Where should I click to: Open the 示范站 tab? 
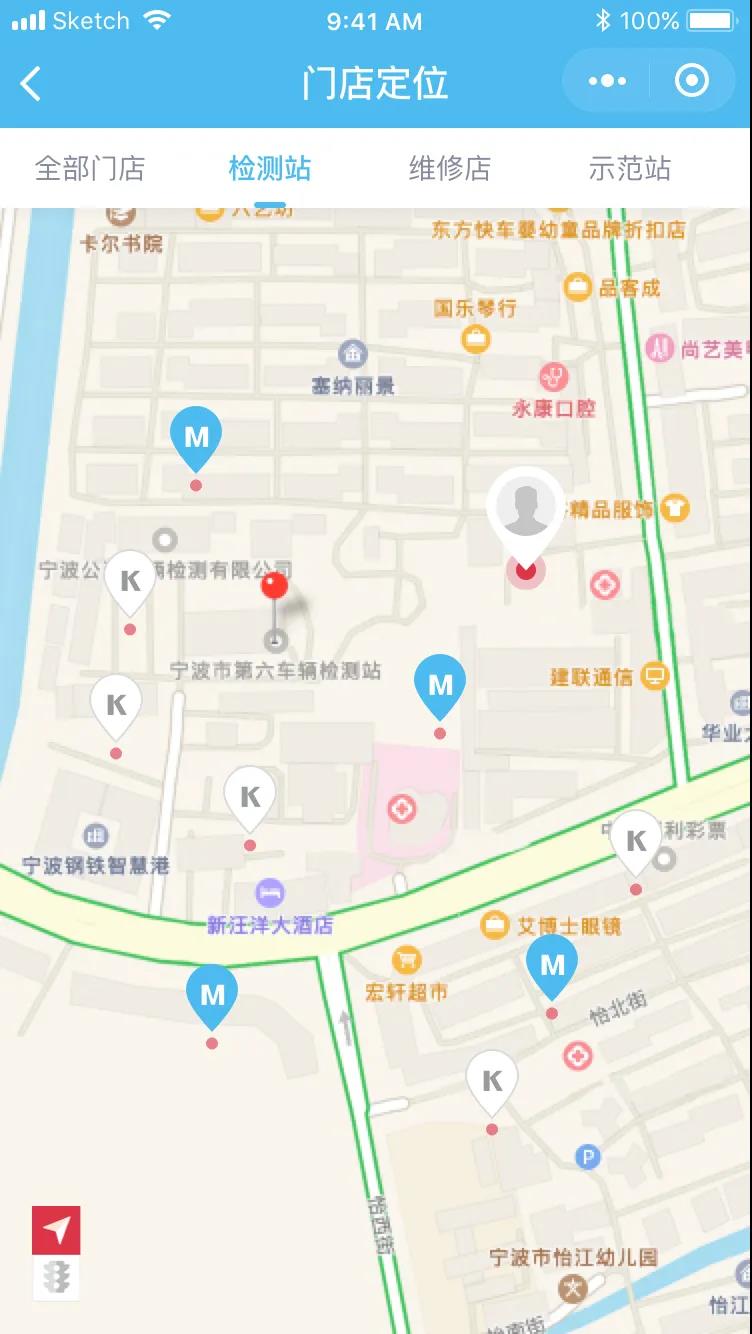[630, 168]
